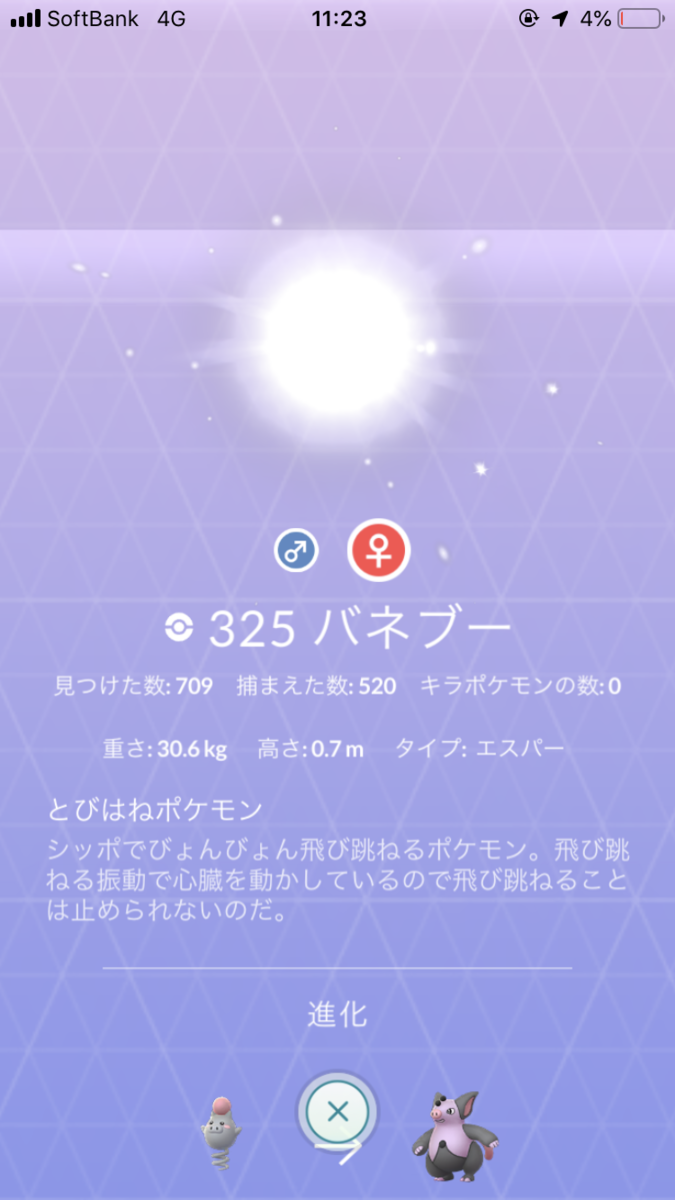Screen dimensions: 675x1200
Task: Select the male gender icon
Action: [297, 551]
